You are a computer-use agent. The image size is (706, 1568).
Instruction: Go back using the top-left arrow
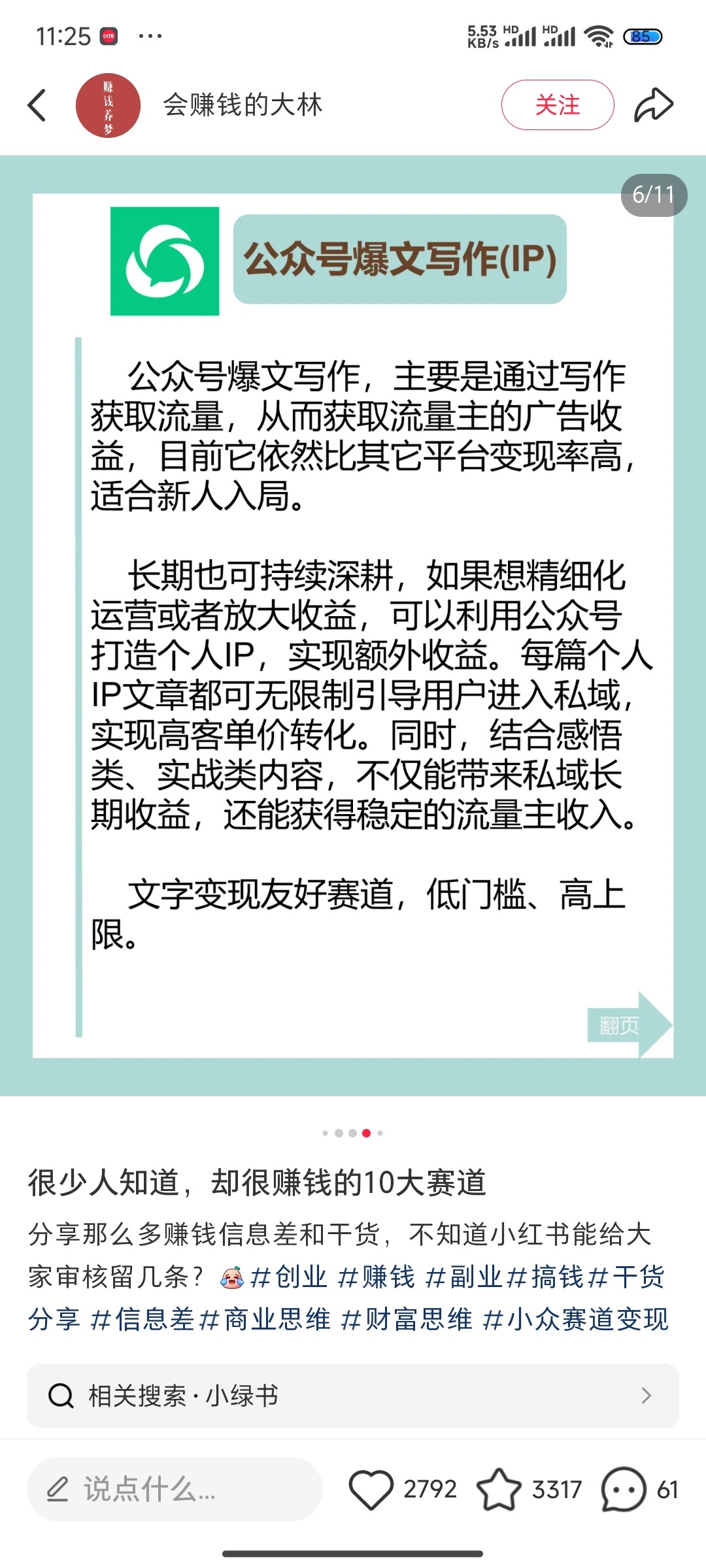37,105
